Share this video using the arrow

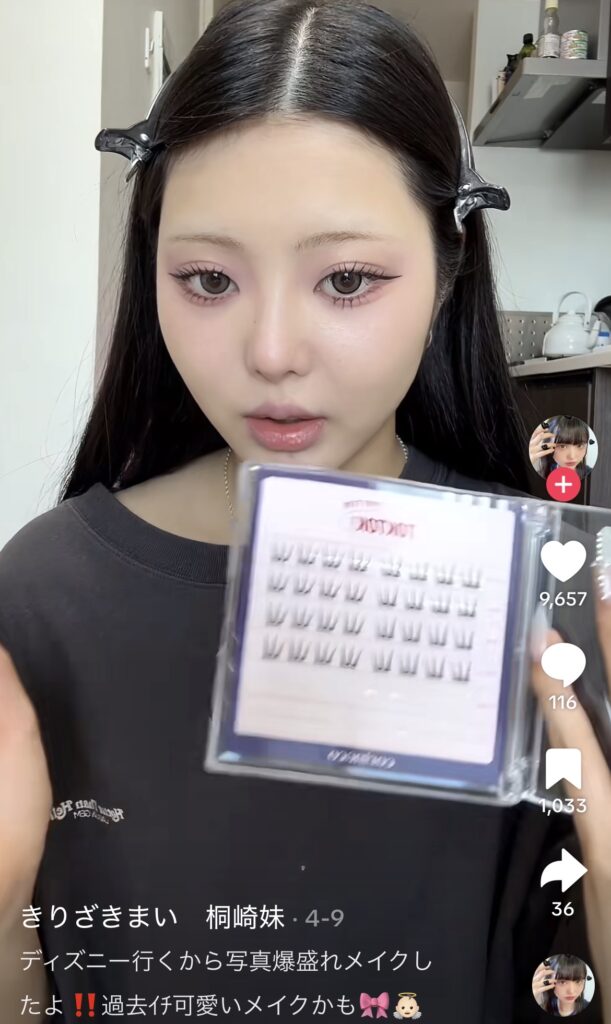coord(563,871)
